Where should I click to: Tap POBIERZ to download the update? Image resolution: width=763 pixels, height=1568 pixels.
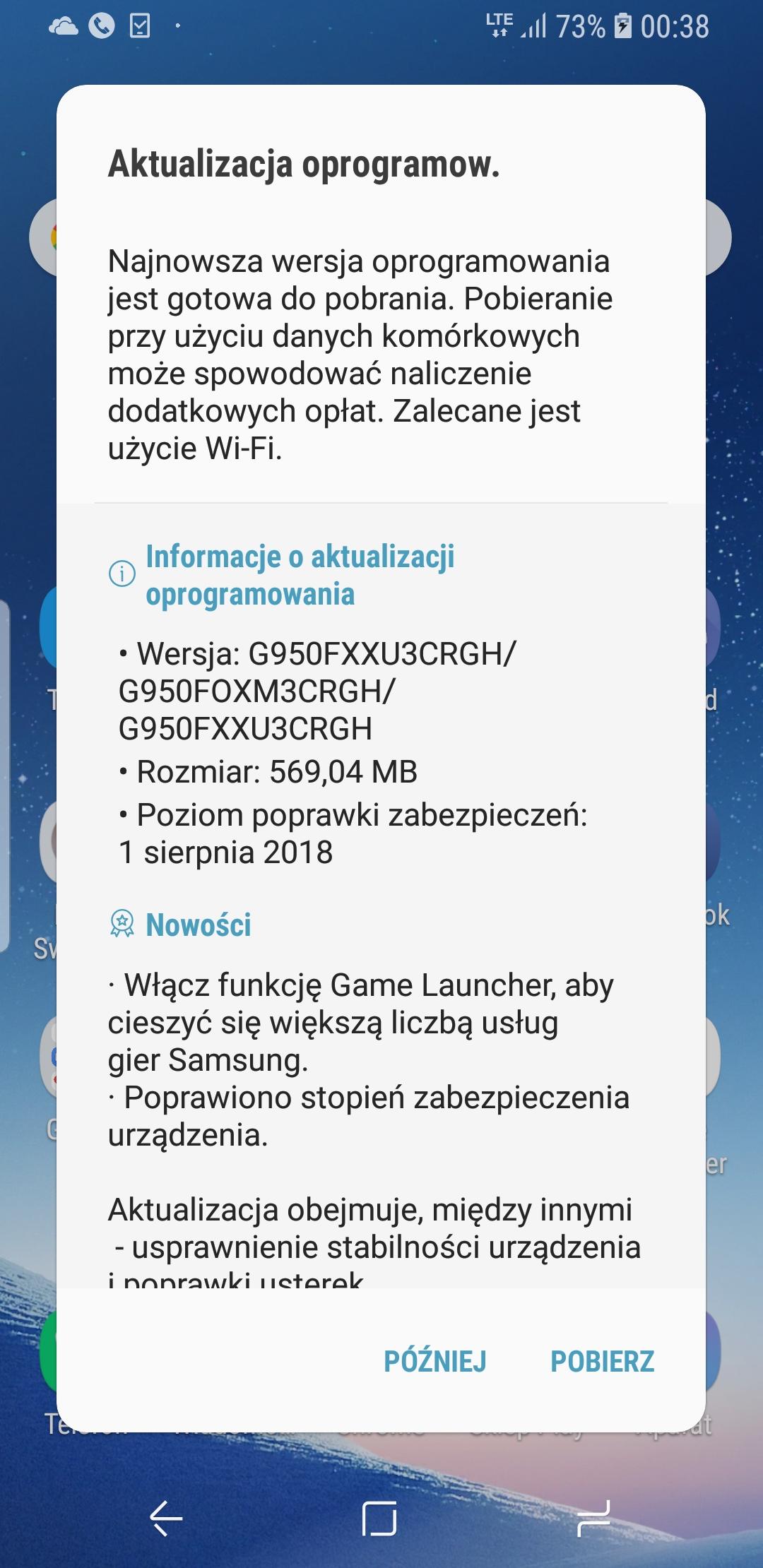click(602, 1361)
